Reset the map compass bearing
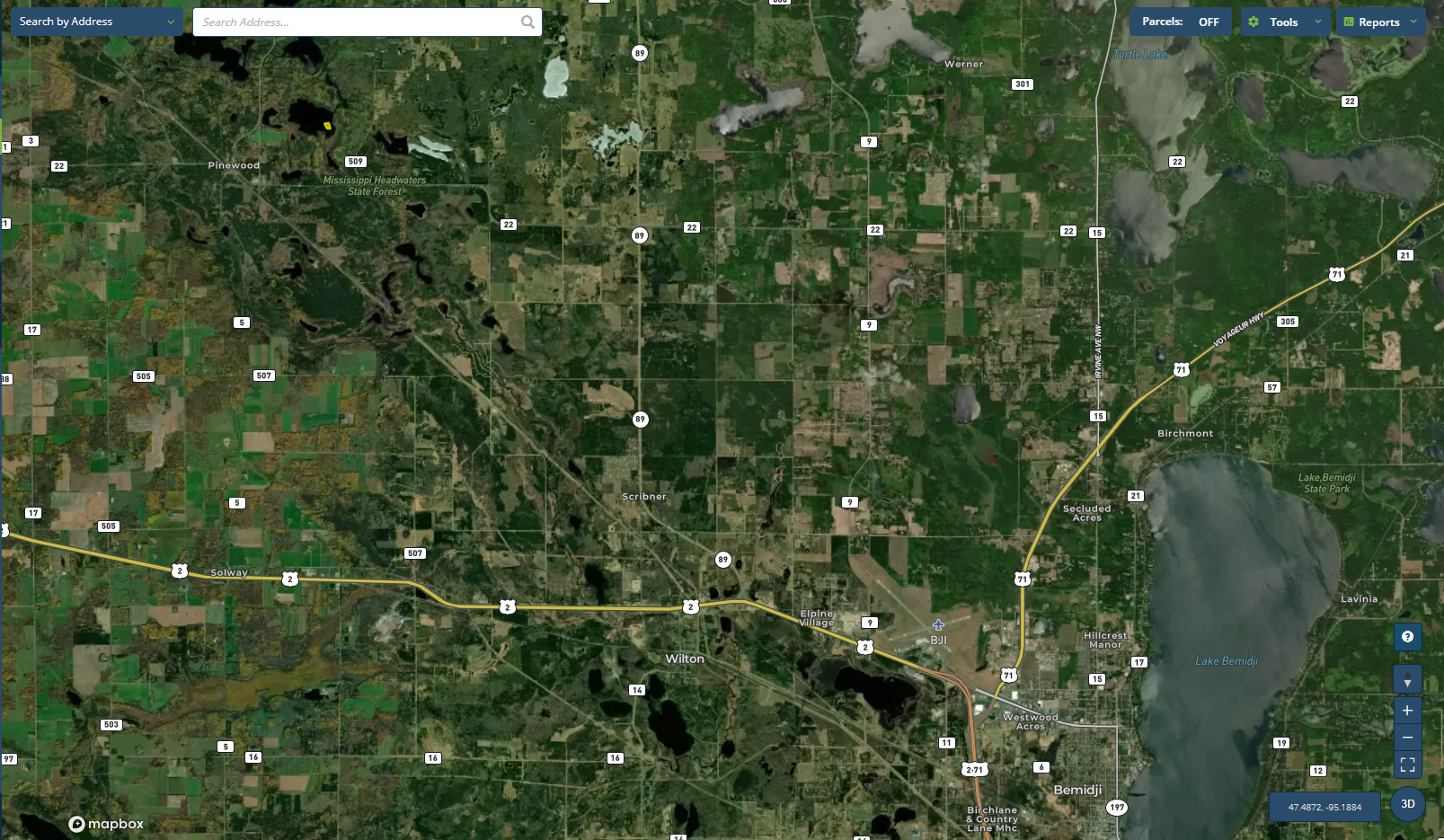The image size is (1444, 840). click(x=1407, y=679)
